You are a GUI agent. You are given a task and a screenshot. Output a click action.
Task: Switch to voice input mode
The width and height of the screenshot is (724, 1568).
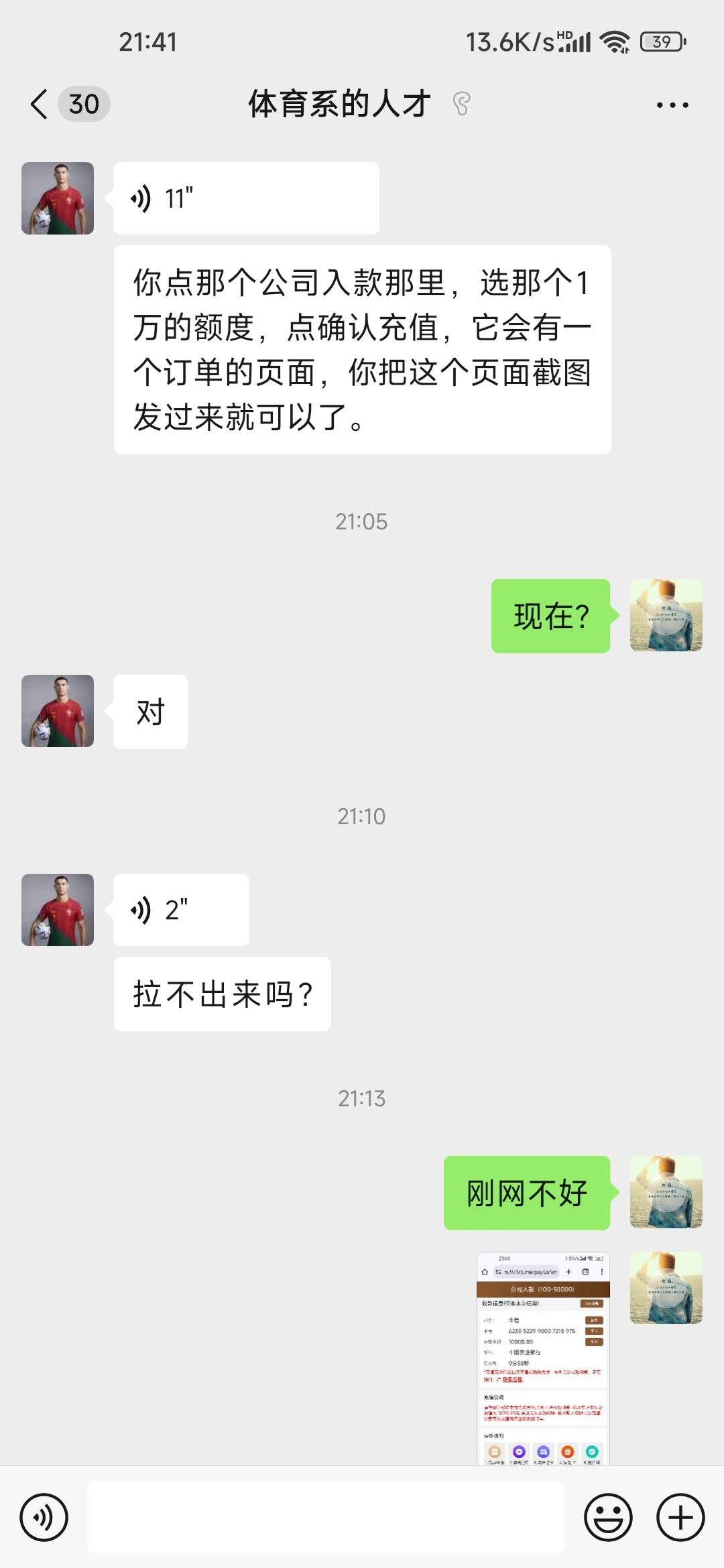44,1517
